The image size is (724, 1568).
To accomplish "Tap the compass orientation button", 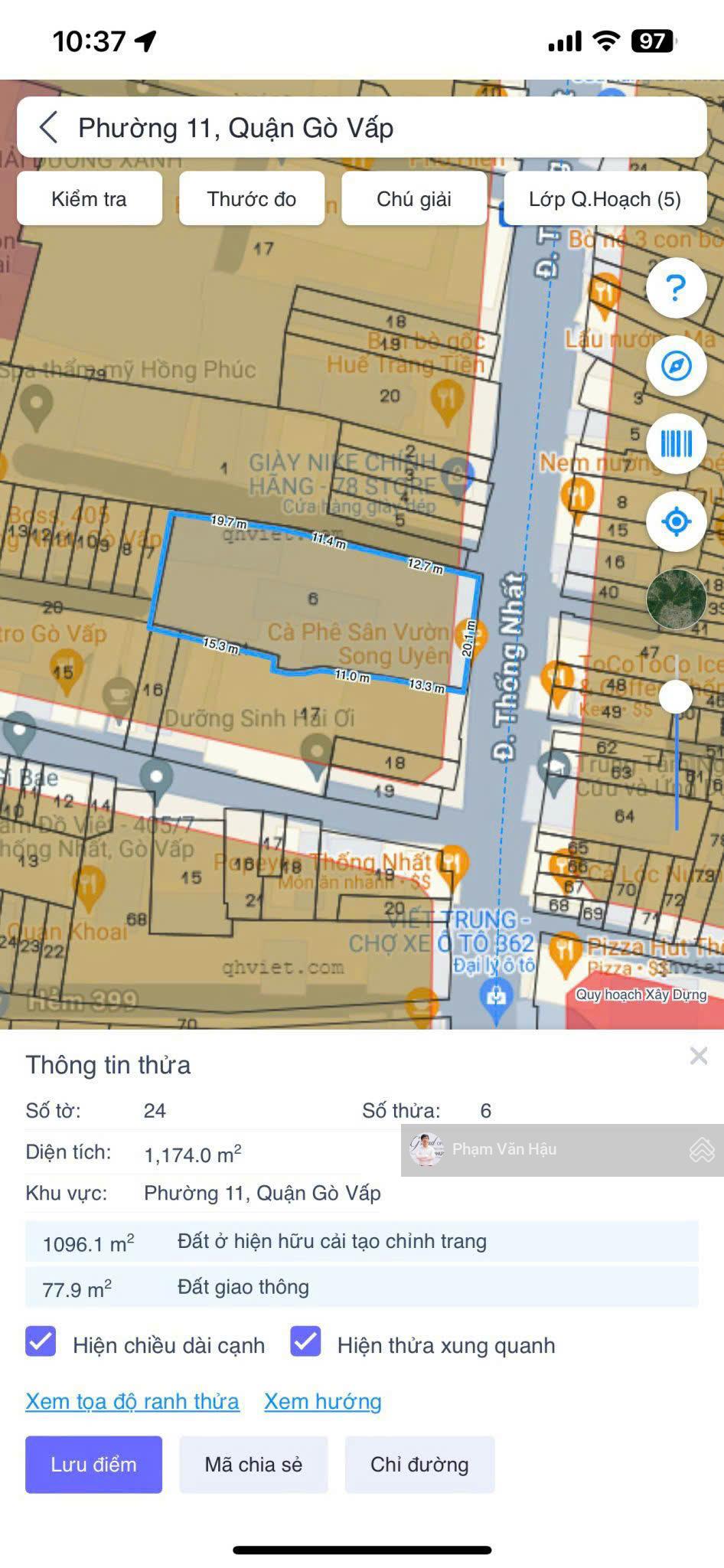I will 676,366.
